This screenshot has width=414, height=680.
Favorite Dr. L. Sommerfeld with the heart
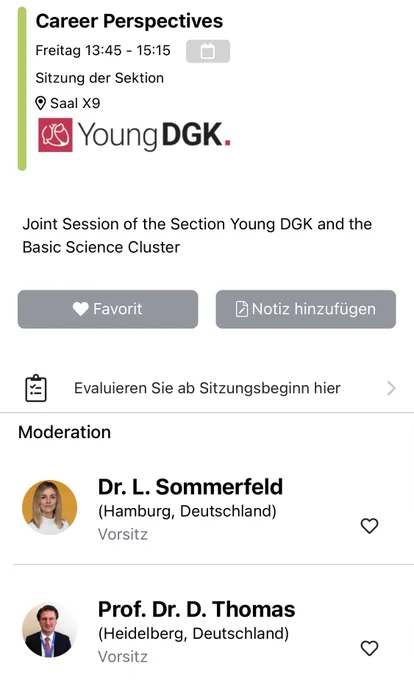369,526
